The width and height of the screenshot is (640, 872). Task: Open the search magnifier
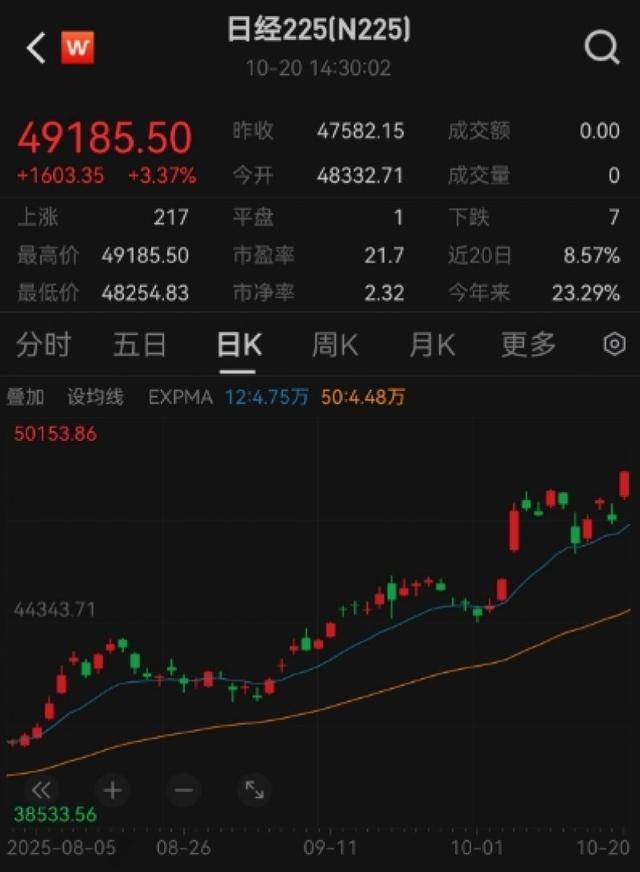pos(601,47)
